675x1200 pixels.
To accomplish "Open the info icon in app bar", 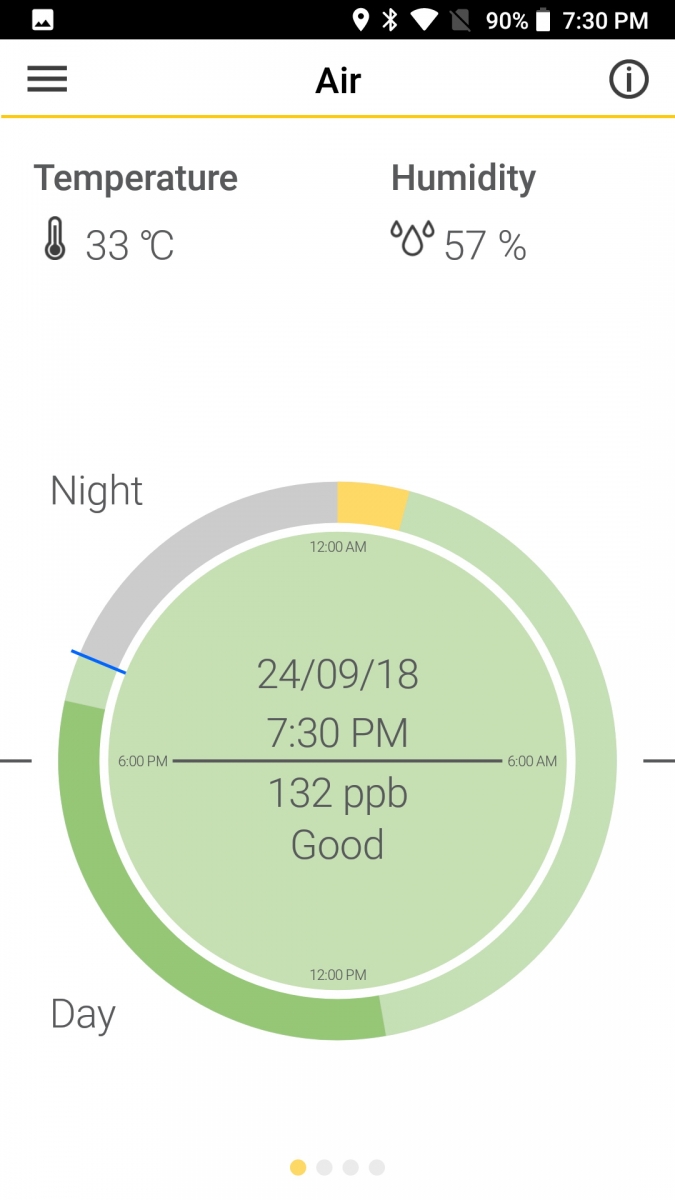I will click(x=629, y=79).
